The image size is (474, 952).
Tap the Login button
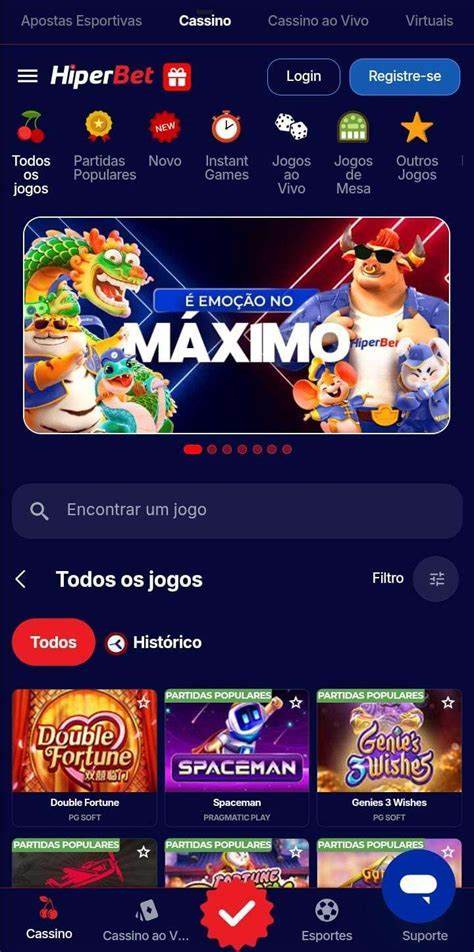[303, 76]
